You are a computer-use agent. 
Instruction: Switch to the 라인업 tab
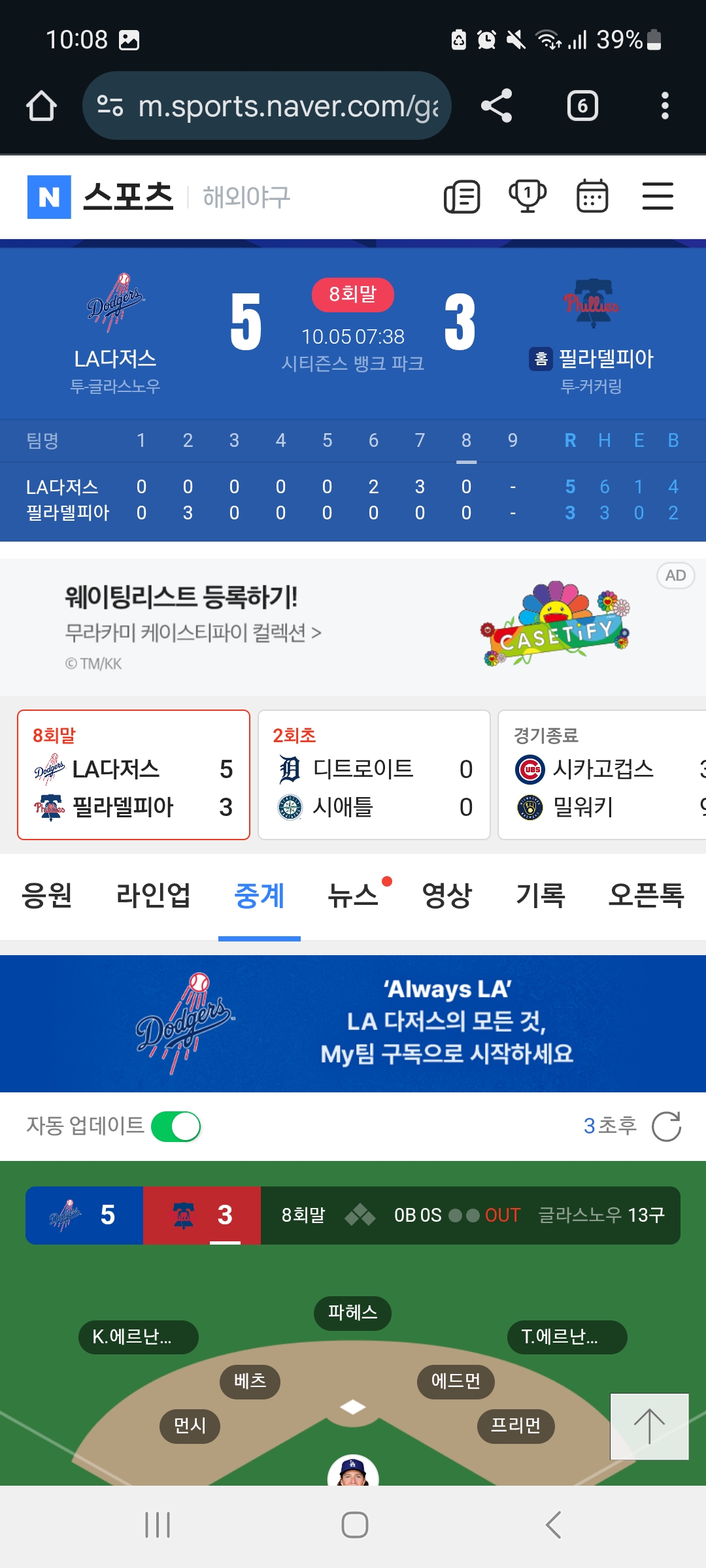[x=153, y=895]
